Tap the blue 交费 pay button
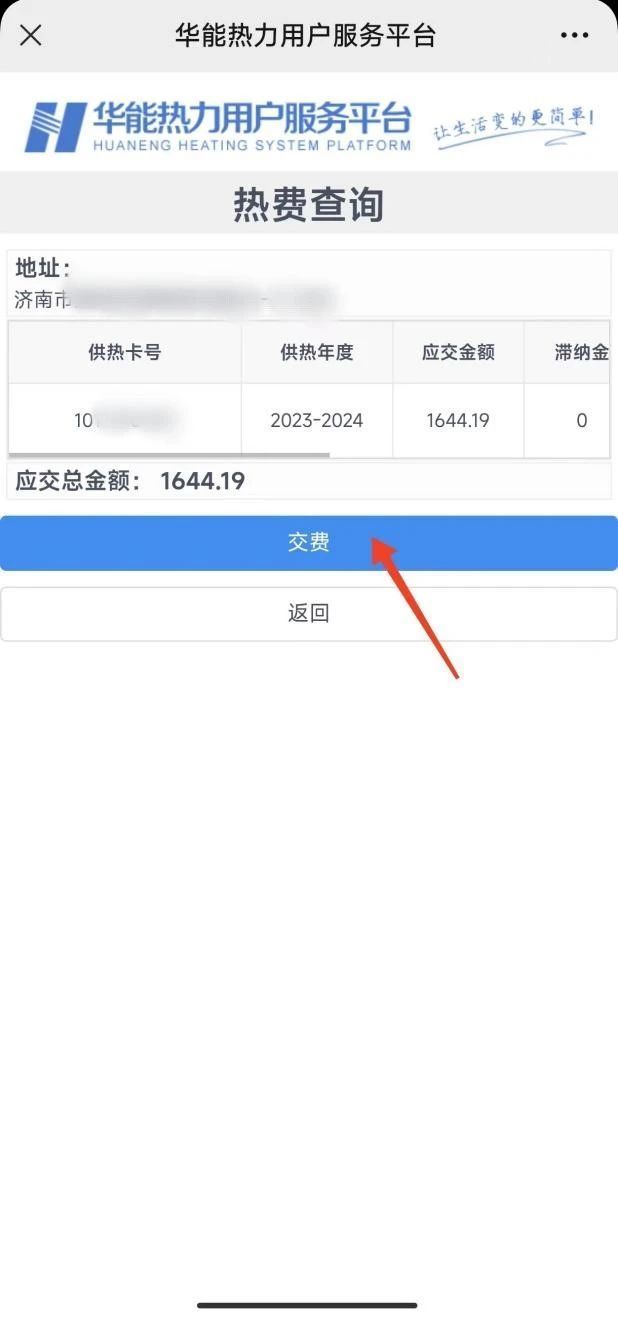 [308, 543]
